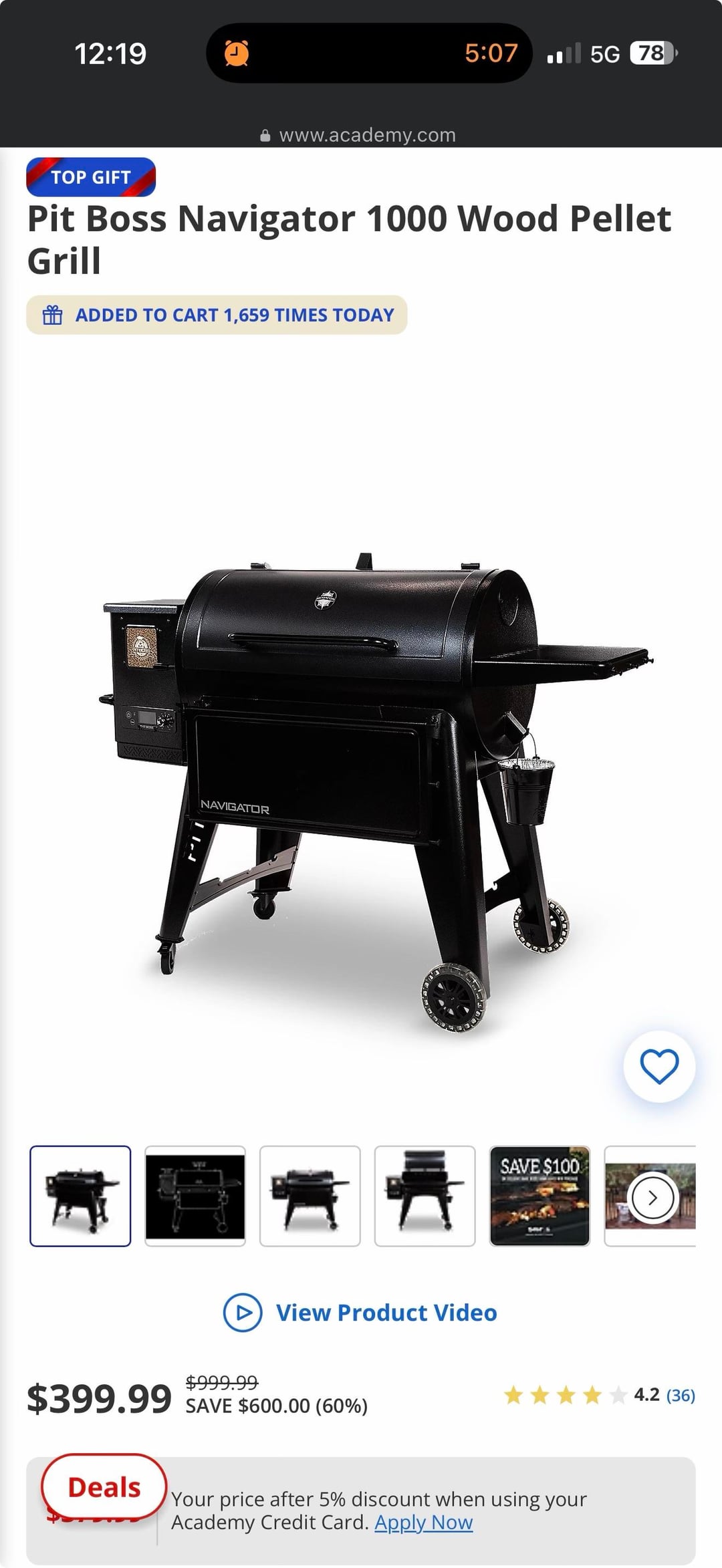Open the grill dimensions diagram thumbnail
This screenshot has width=722, height=1568.
tap(195, 1196)
